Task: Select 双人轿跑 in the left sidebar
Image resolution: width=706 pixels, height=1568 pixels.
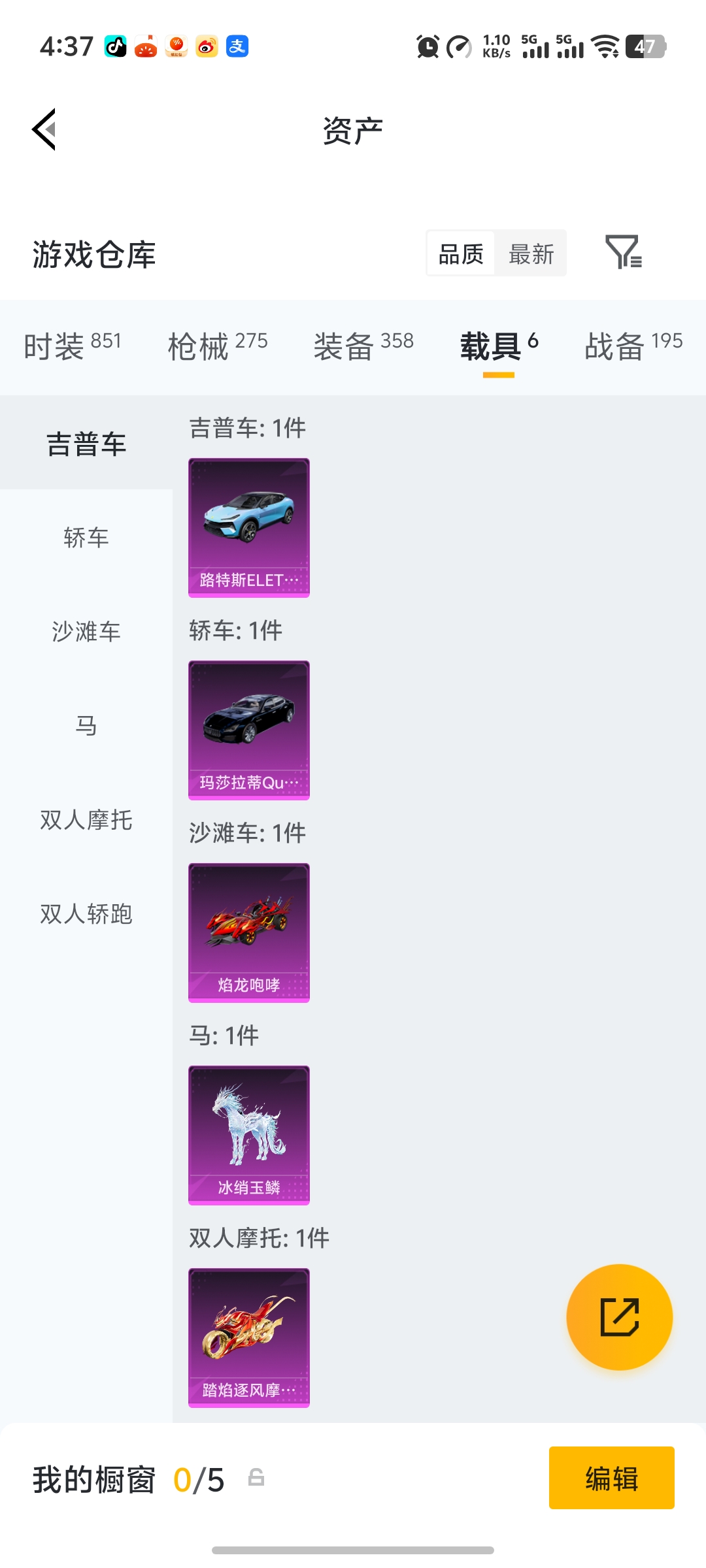Action: 88,915
